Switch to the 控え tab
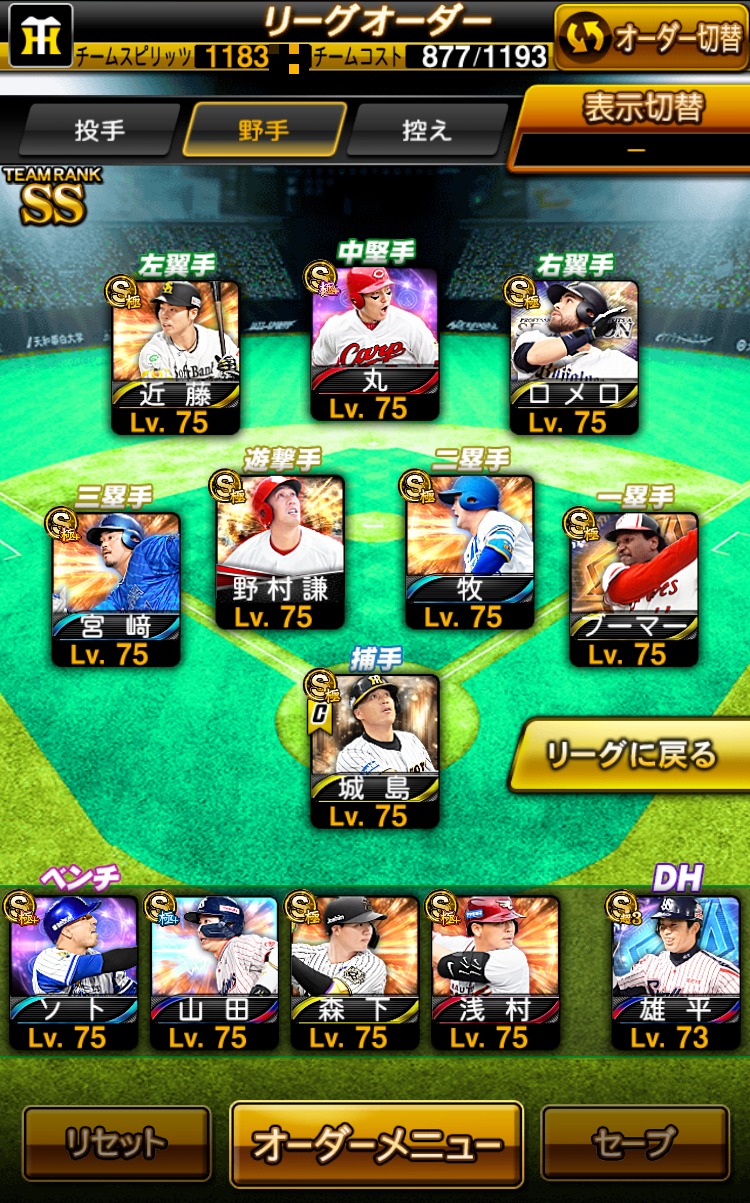750x1203 pixels. pyautogui.click(x=427, y=130)
